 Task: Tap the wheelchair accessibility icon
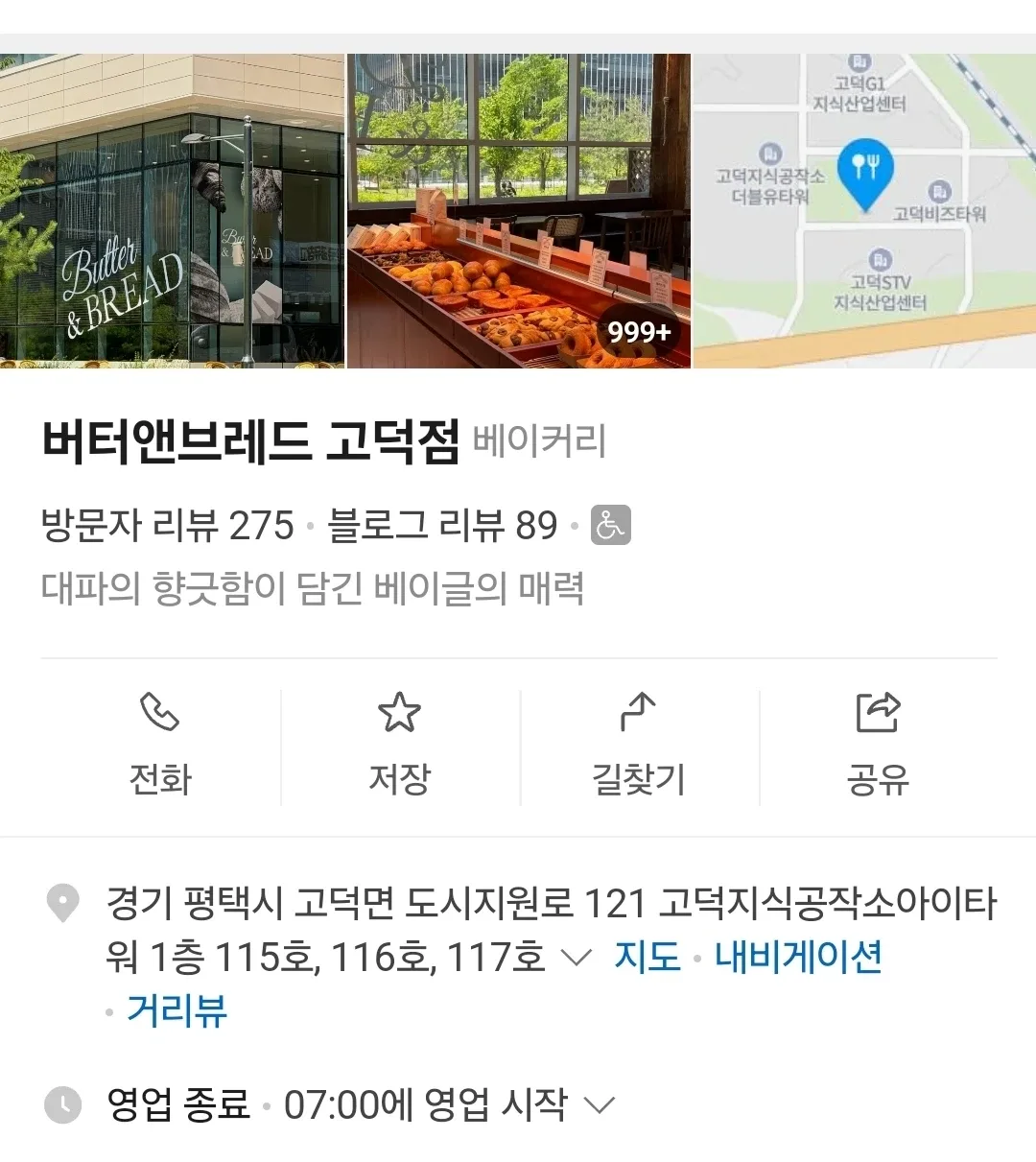610,526
